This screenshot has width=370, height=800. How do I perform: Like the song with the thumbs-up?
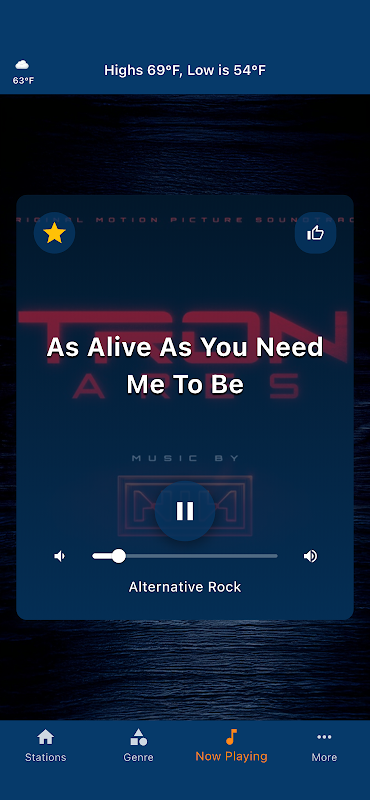tap(315, 233)
